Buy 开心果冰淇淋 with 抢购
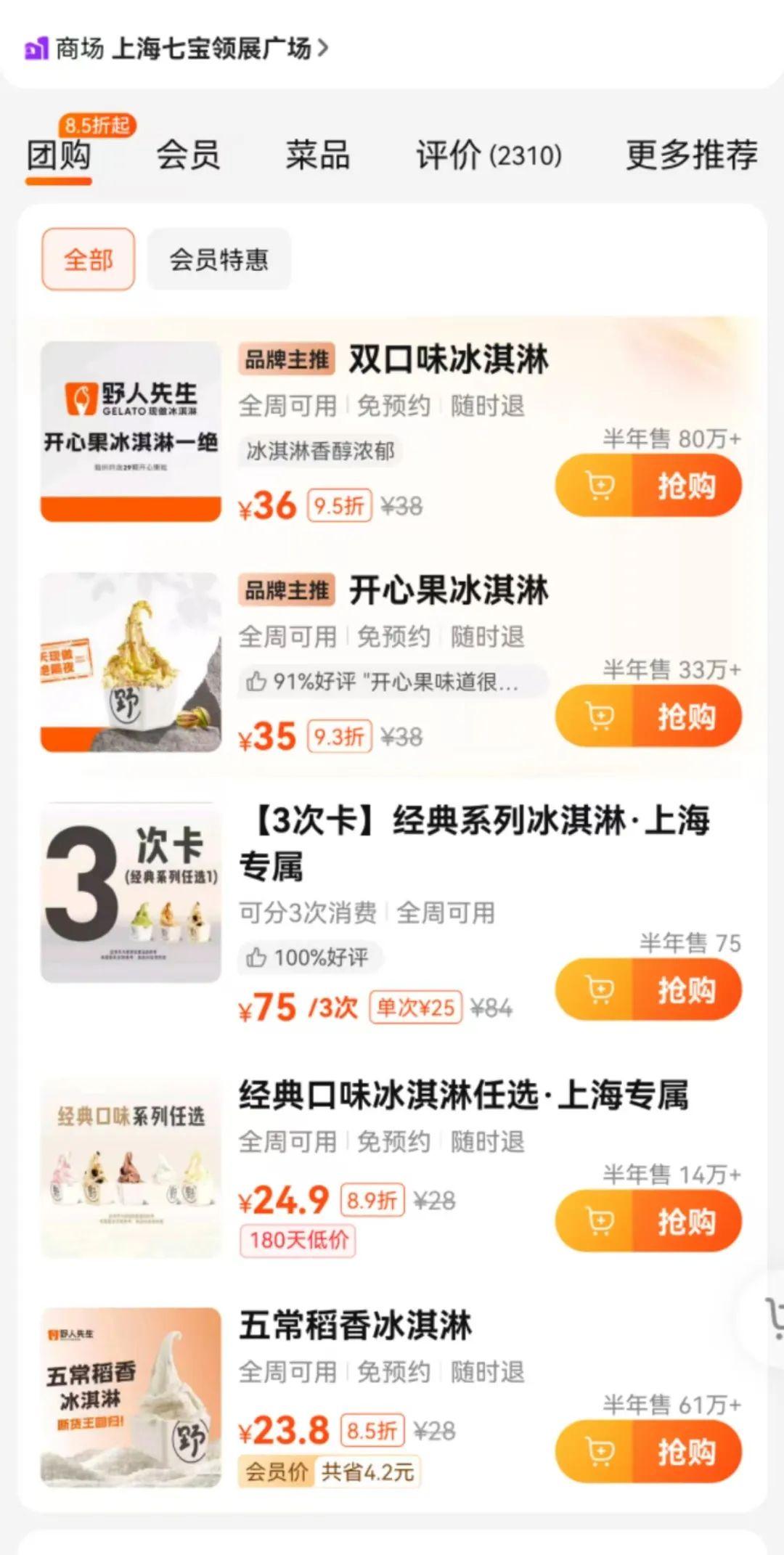The height and width of the screenshot is (1555, 784). [x=686, y=717]
